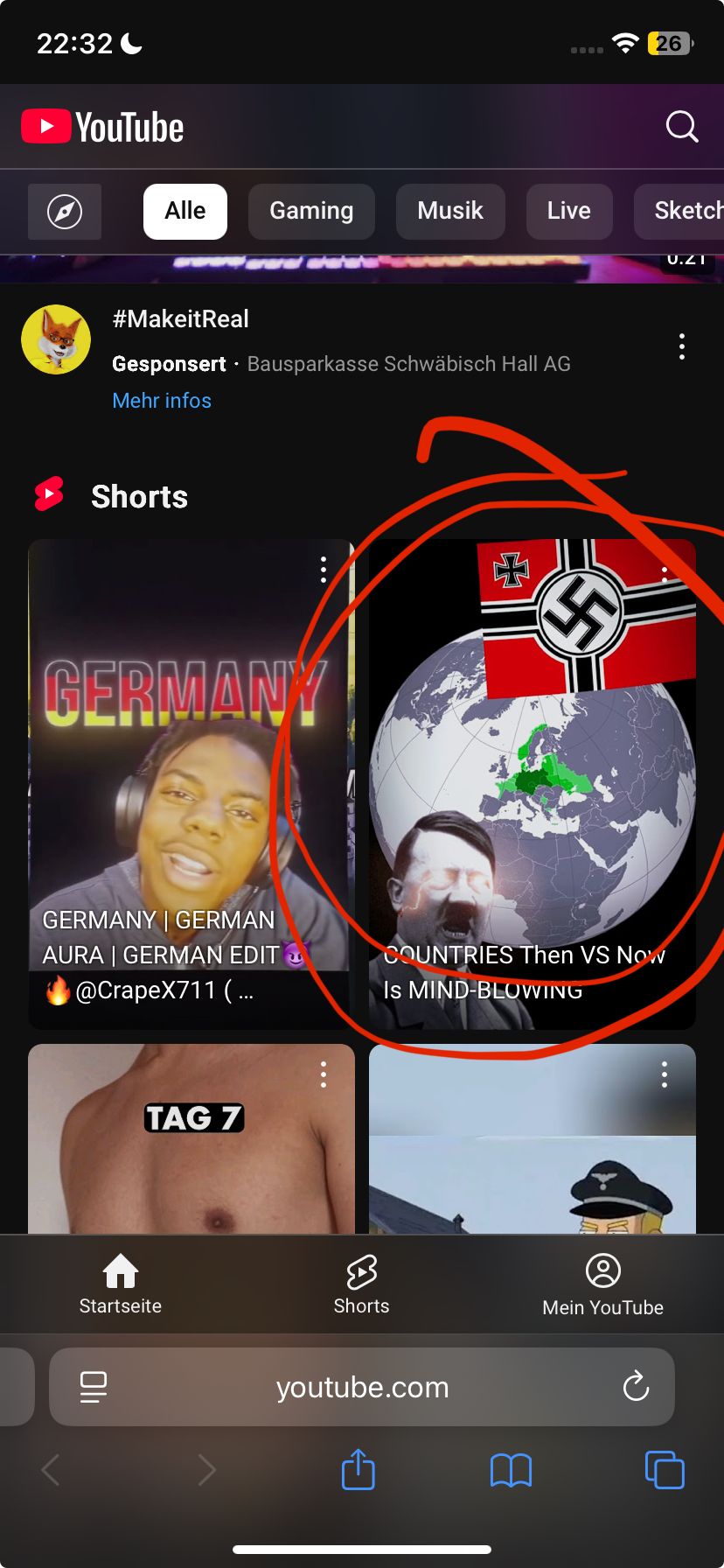
Task: Open Safari tabs overview
Action: [665, 1470]
